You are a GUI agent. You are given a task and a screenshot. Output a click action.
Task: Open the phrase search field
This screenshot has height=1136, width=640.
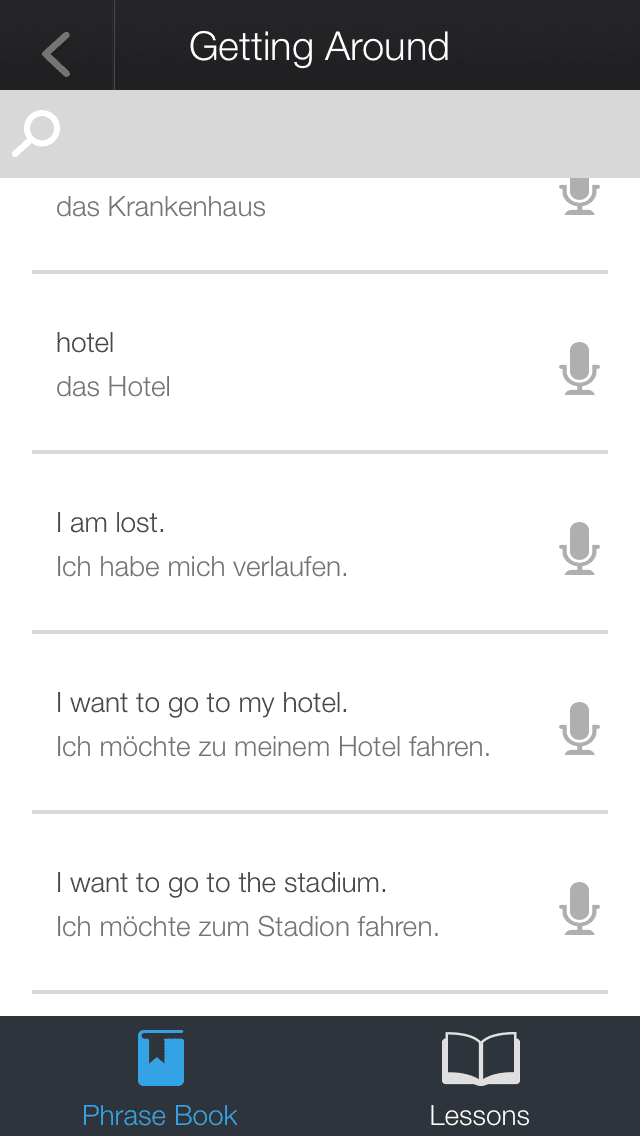click(320, 134)
